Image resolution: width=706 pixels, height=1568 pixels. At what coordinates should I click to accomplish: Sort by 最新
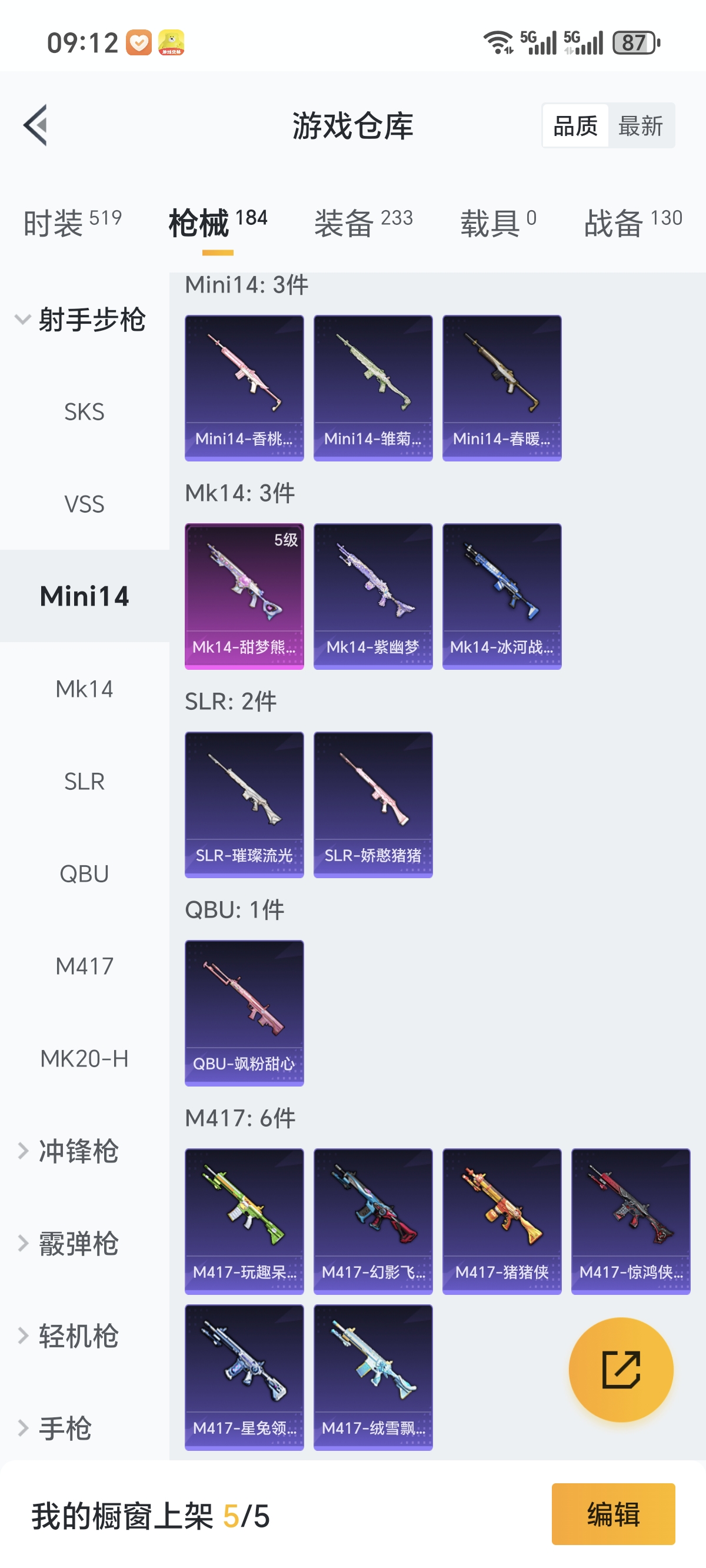(x=640, y=126)
